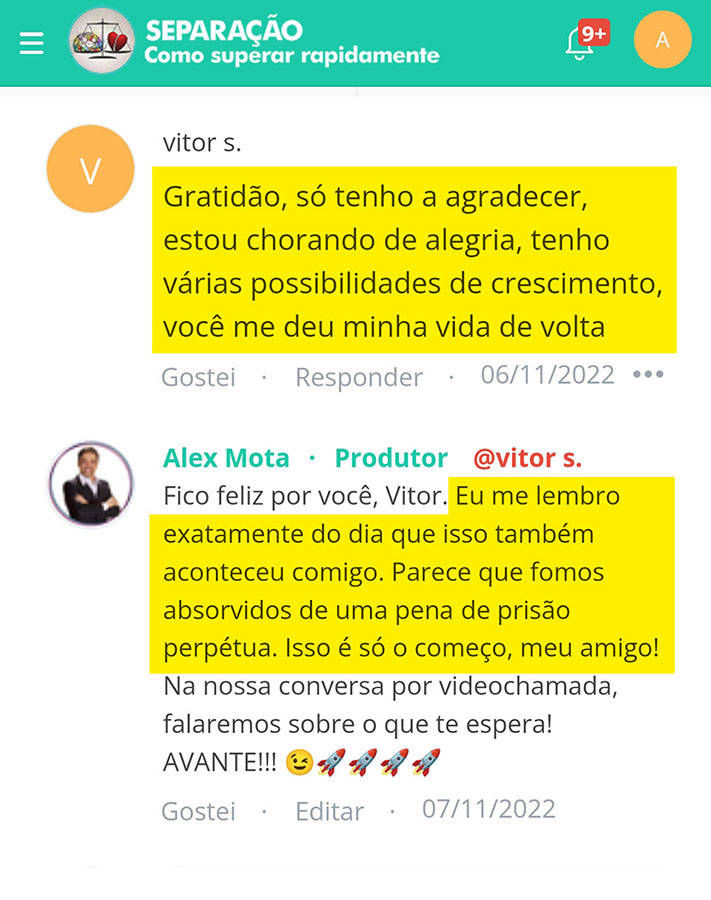Edit Alex Mota's reply
Viewport: 711px width, 900px height.
tap(329, 810)
